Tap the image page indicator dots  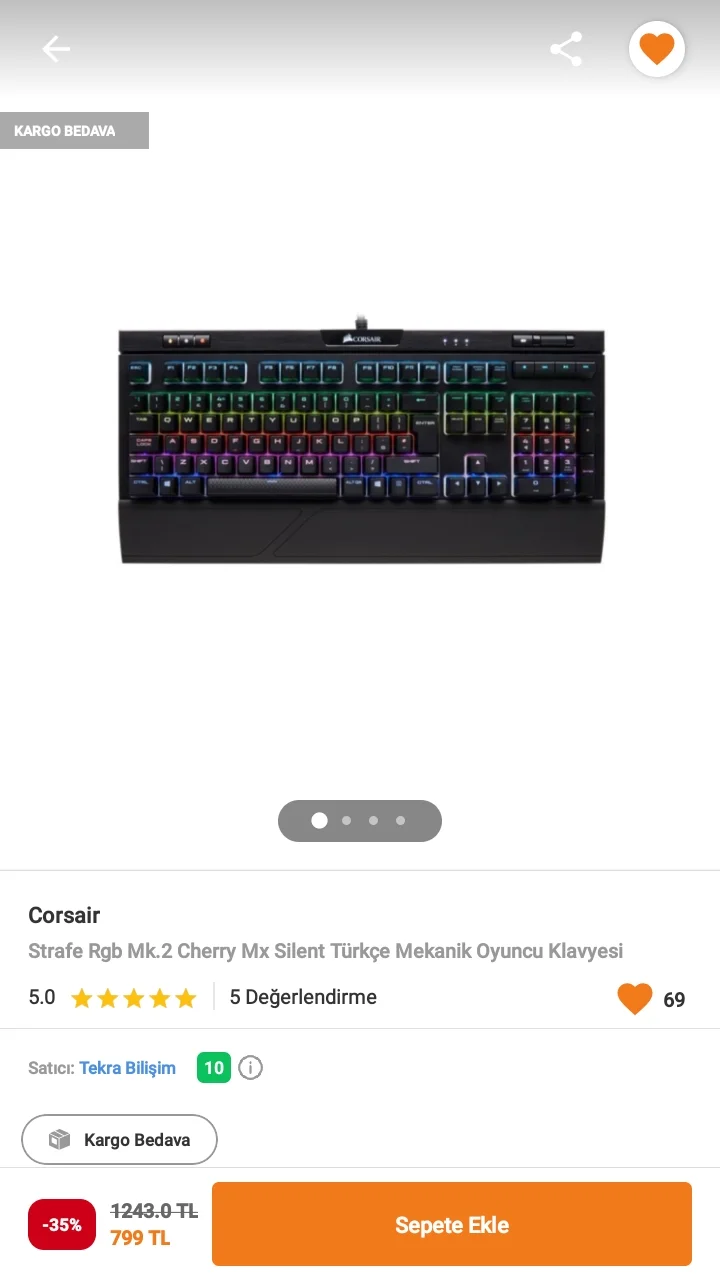(360, 821)
